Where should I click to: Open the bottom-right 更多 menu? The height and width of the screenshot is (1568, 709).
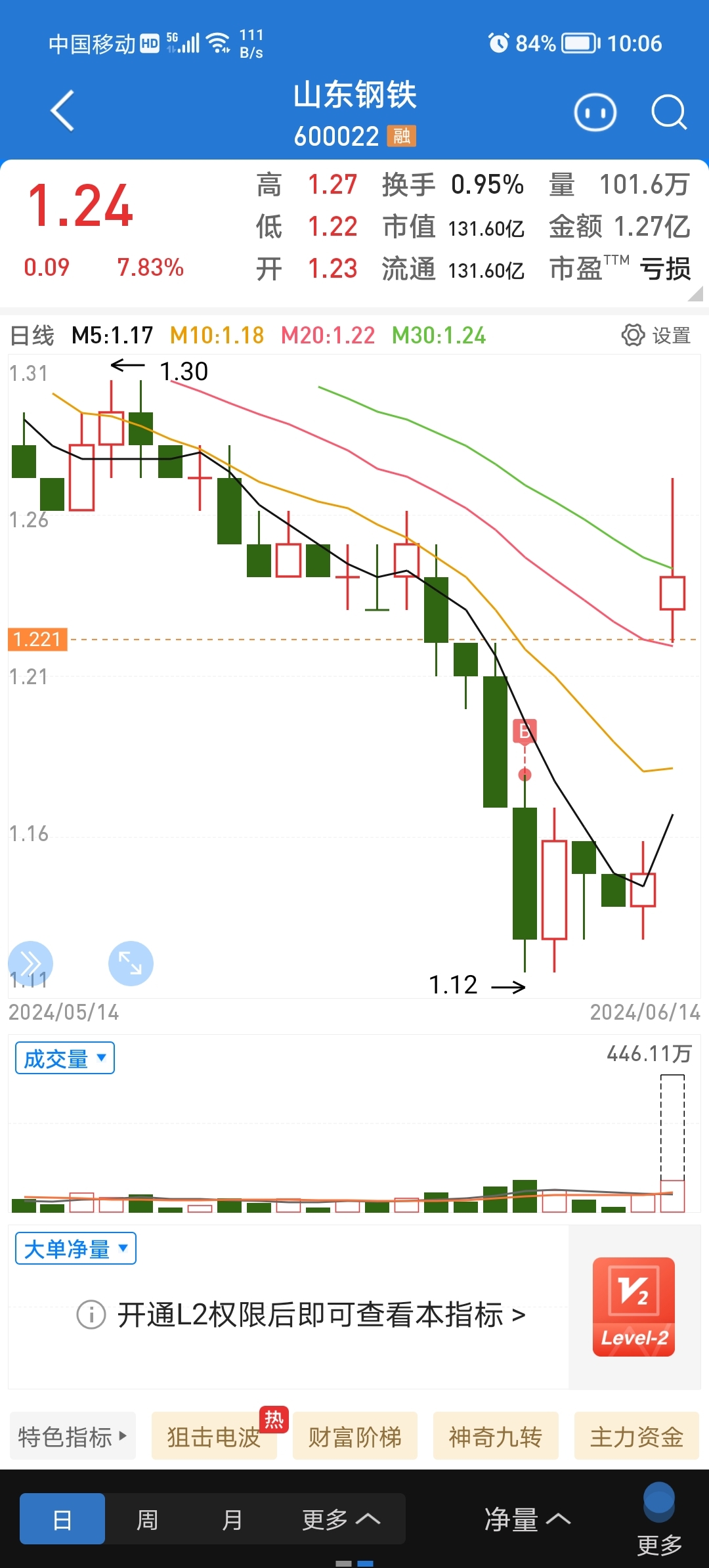pyautogui.click(x=659, y=1520)
